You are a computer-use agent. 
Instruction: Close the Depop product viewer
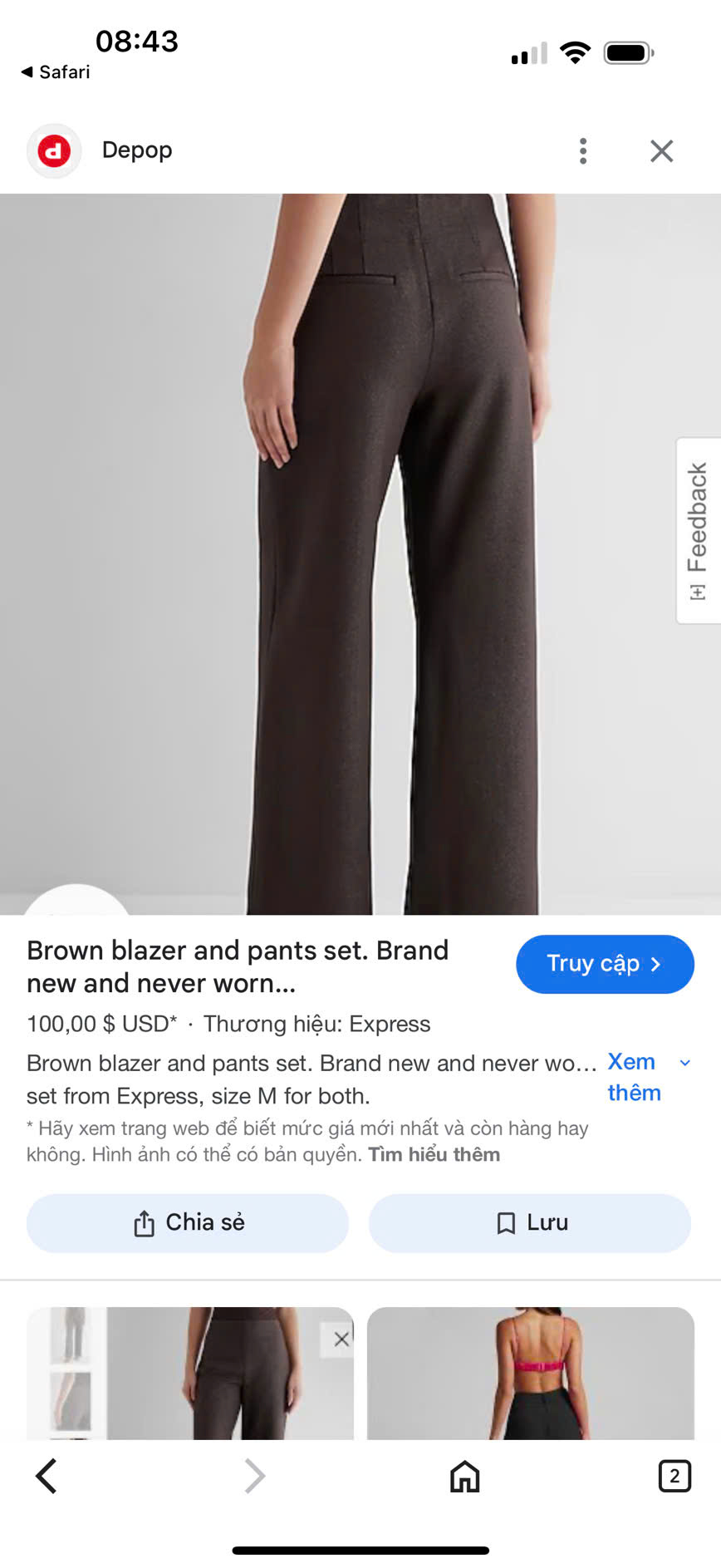click(x=661, y=151)
